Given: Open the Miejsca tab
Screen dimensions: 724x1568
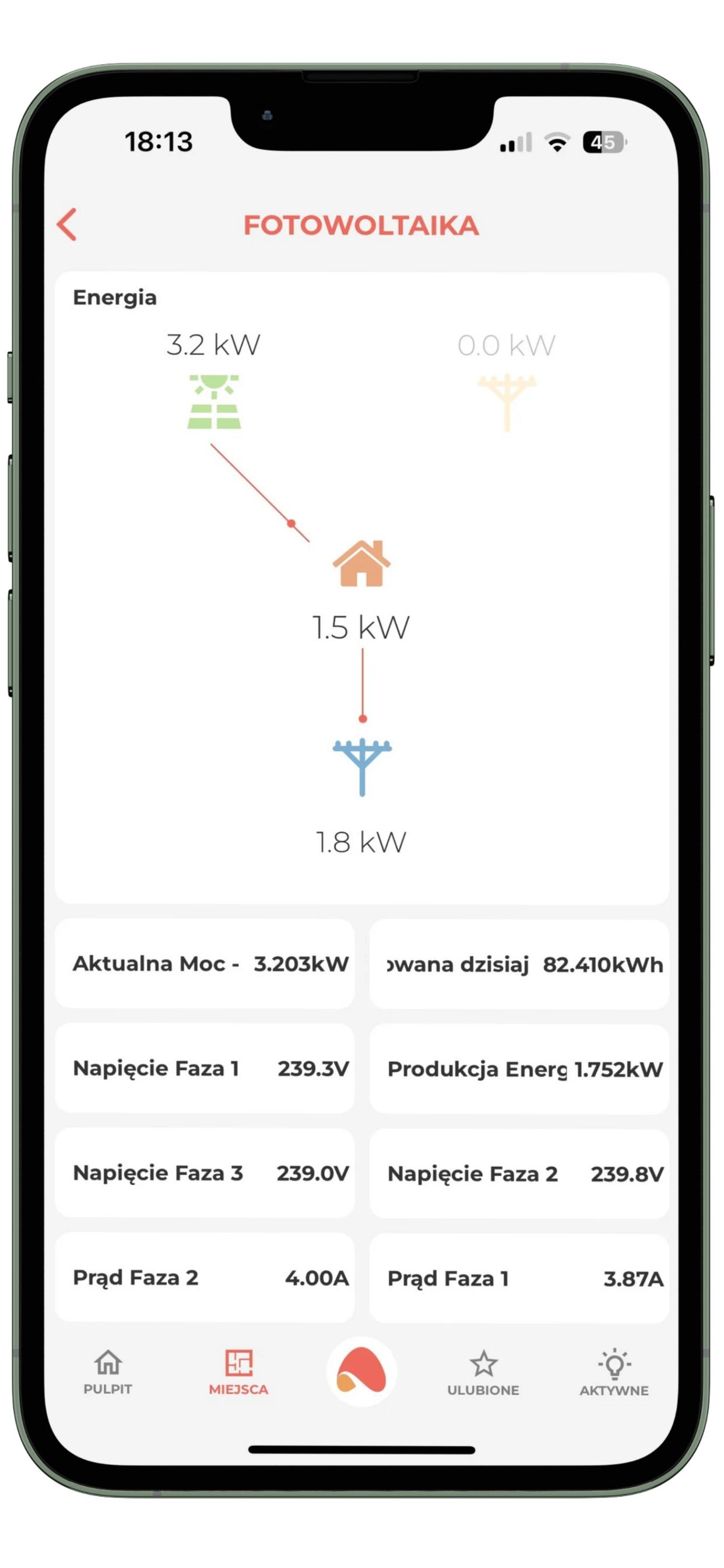Looking at the screenshot, I should (x=238, y=1371).
